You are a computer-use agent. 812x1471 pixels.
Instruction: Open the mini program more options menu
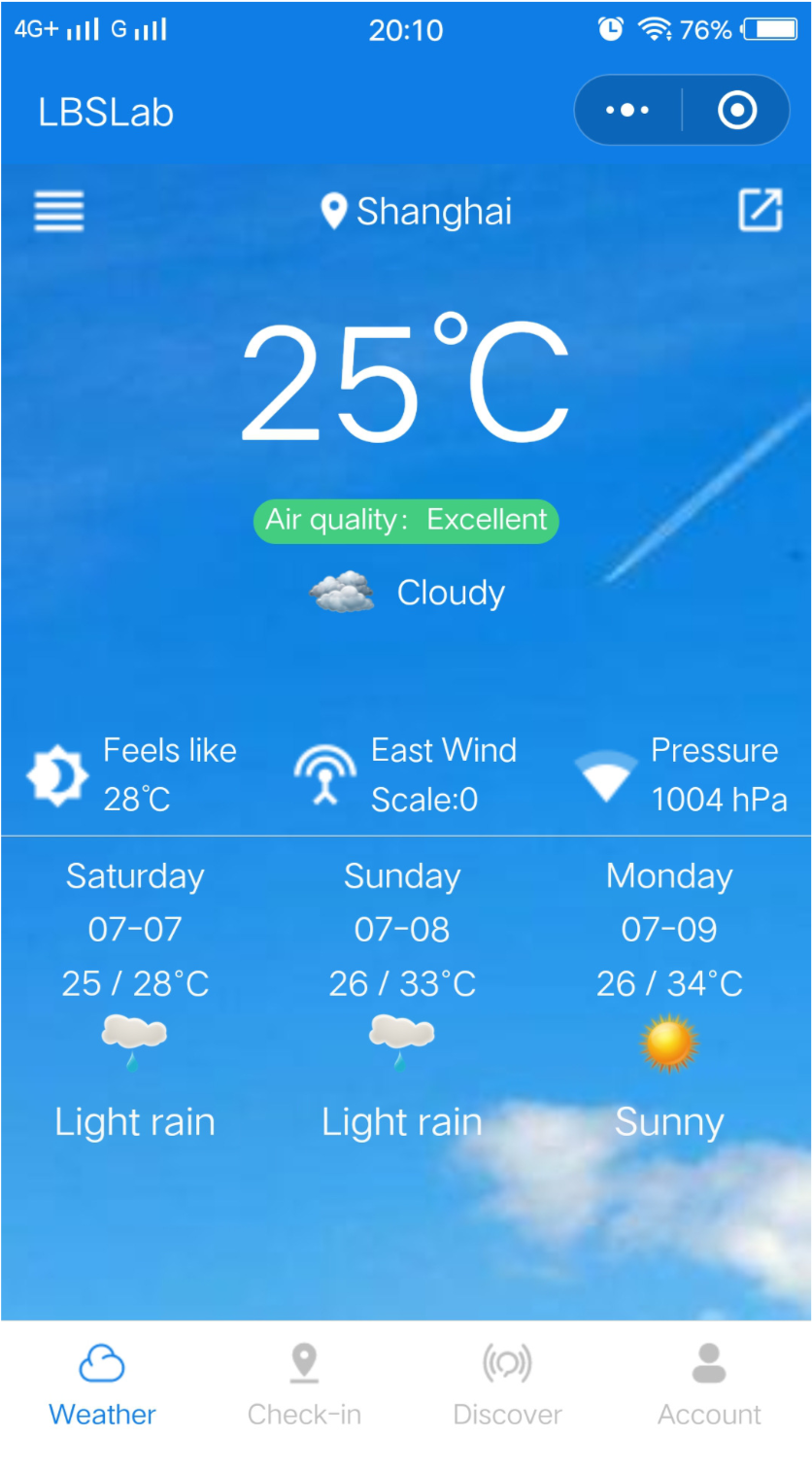pos(627,111)
